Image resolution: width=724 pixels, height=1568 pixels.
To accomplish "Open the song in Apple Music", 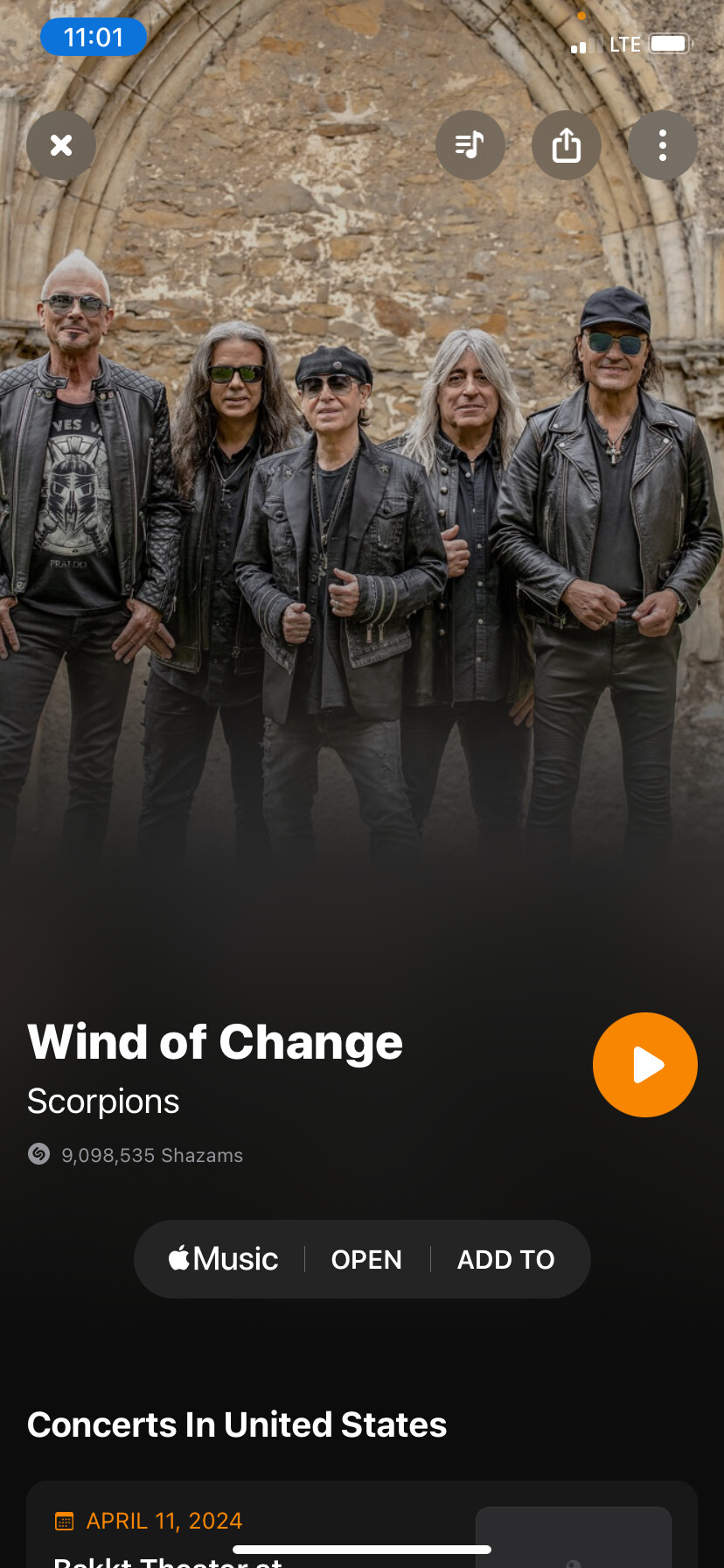I will [x=366, y=1259].
